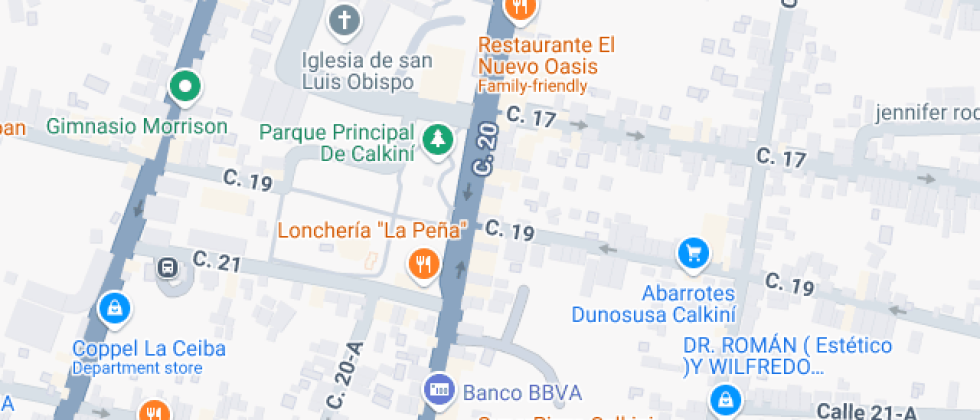The height and width of the screenshot is (420, 980).
Task: Open Abarrotes Dunosusa Calkiní store marker
Action: tap(692, 254)
